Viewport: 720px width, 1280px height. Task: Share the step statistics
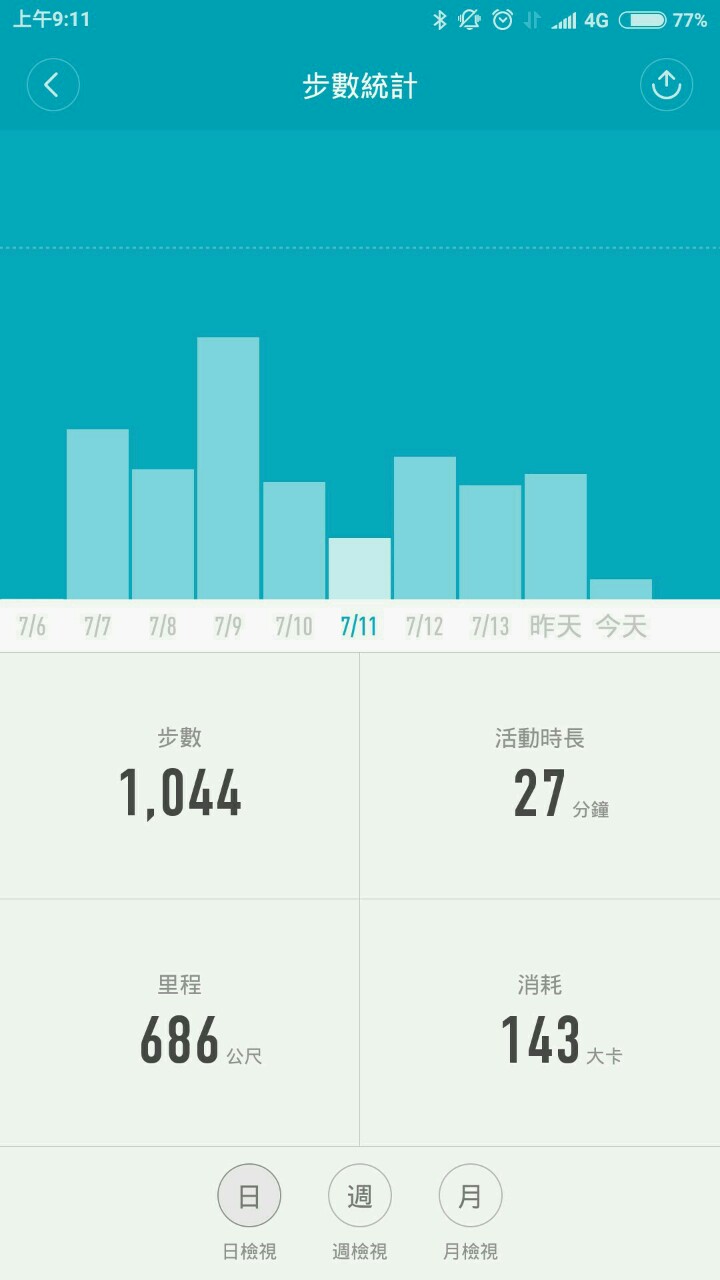[x=666, y=85]
